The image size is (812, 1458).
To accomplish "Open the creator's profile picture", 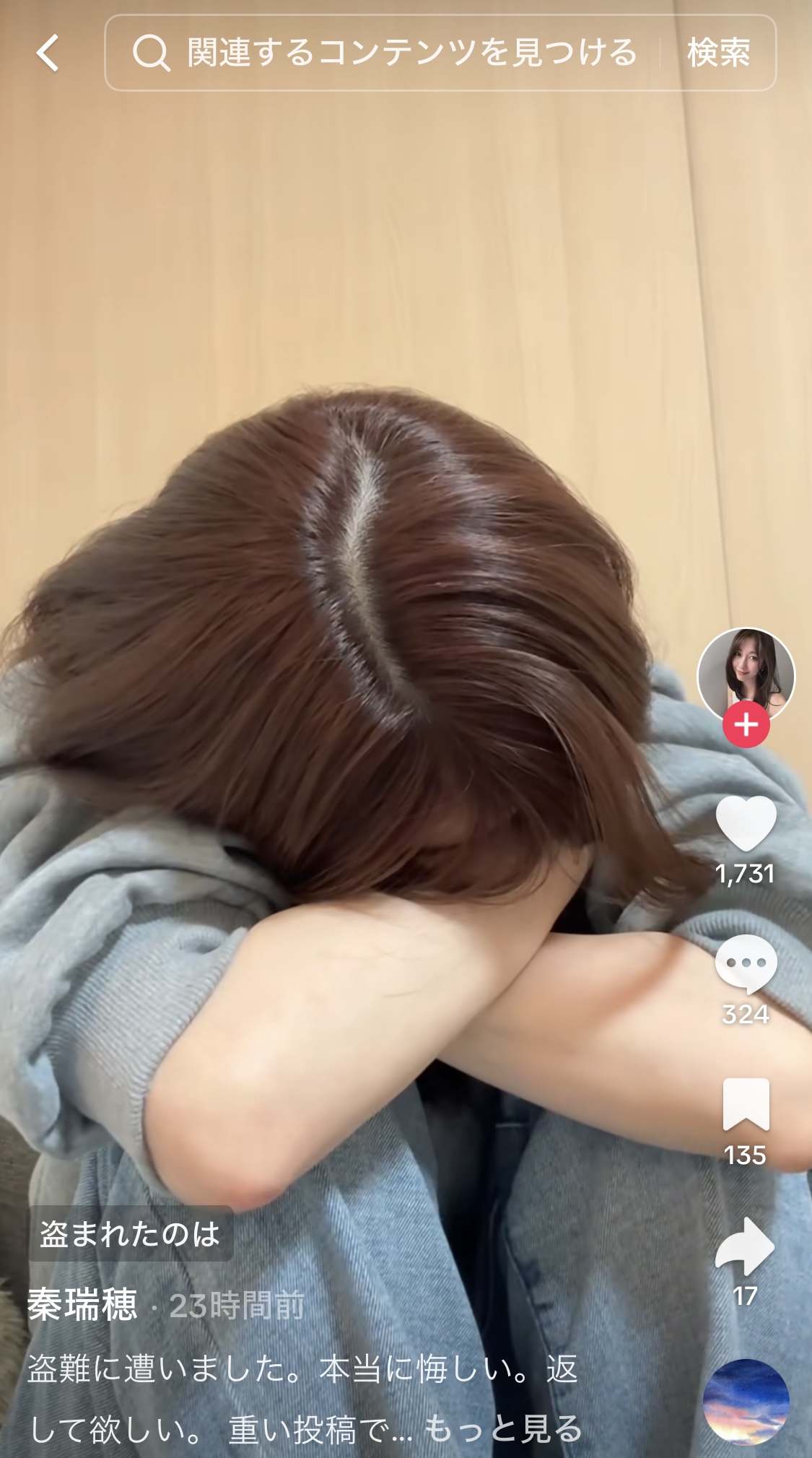I will coord(746,676).
